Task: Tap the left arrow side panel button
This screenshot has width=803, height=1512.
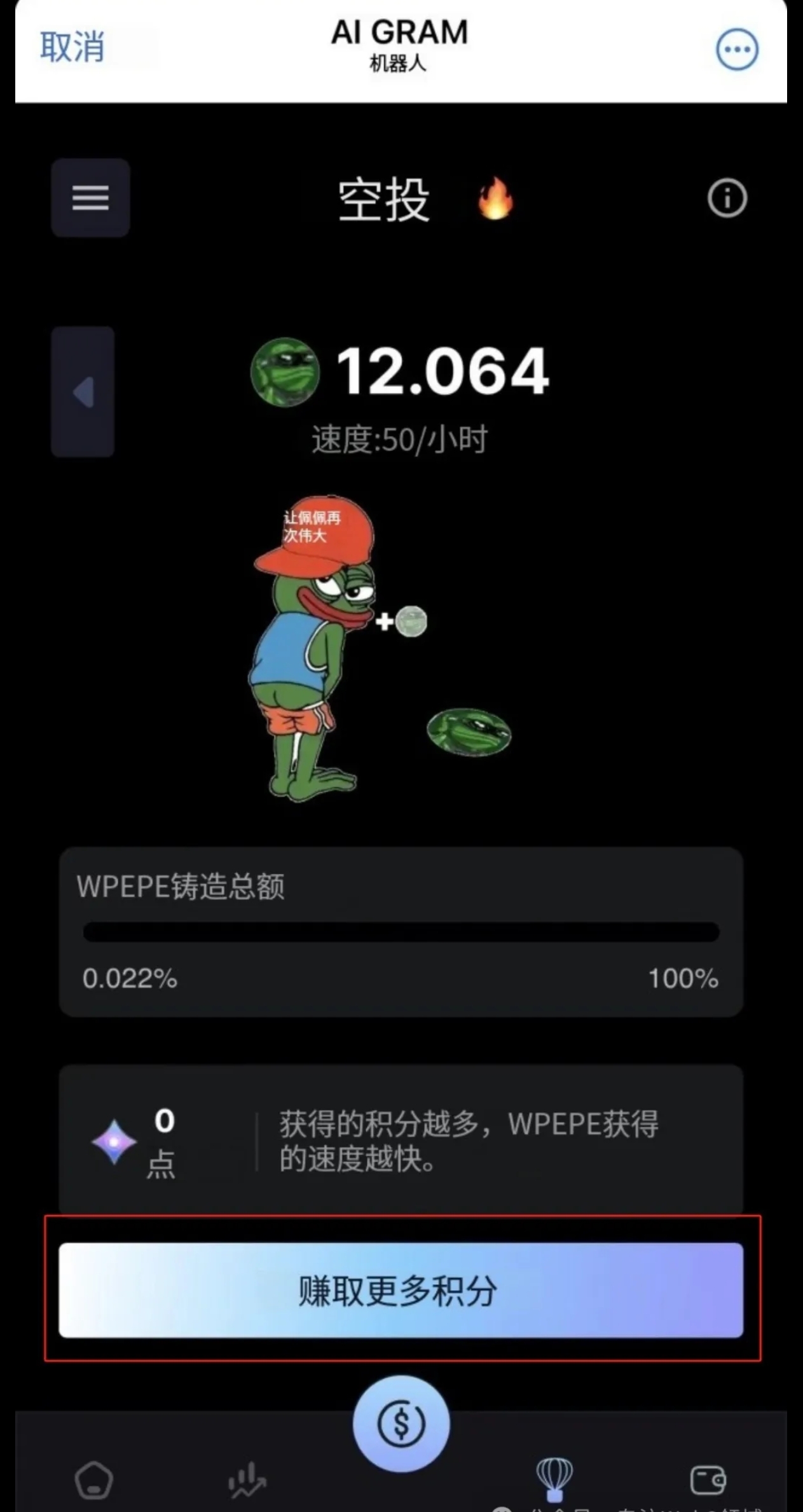Action: pyautogui.click(x=83, y=392)
